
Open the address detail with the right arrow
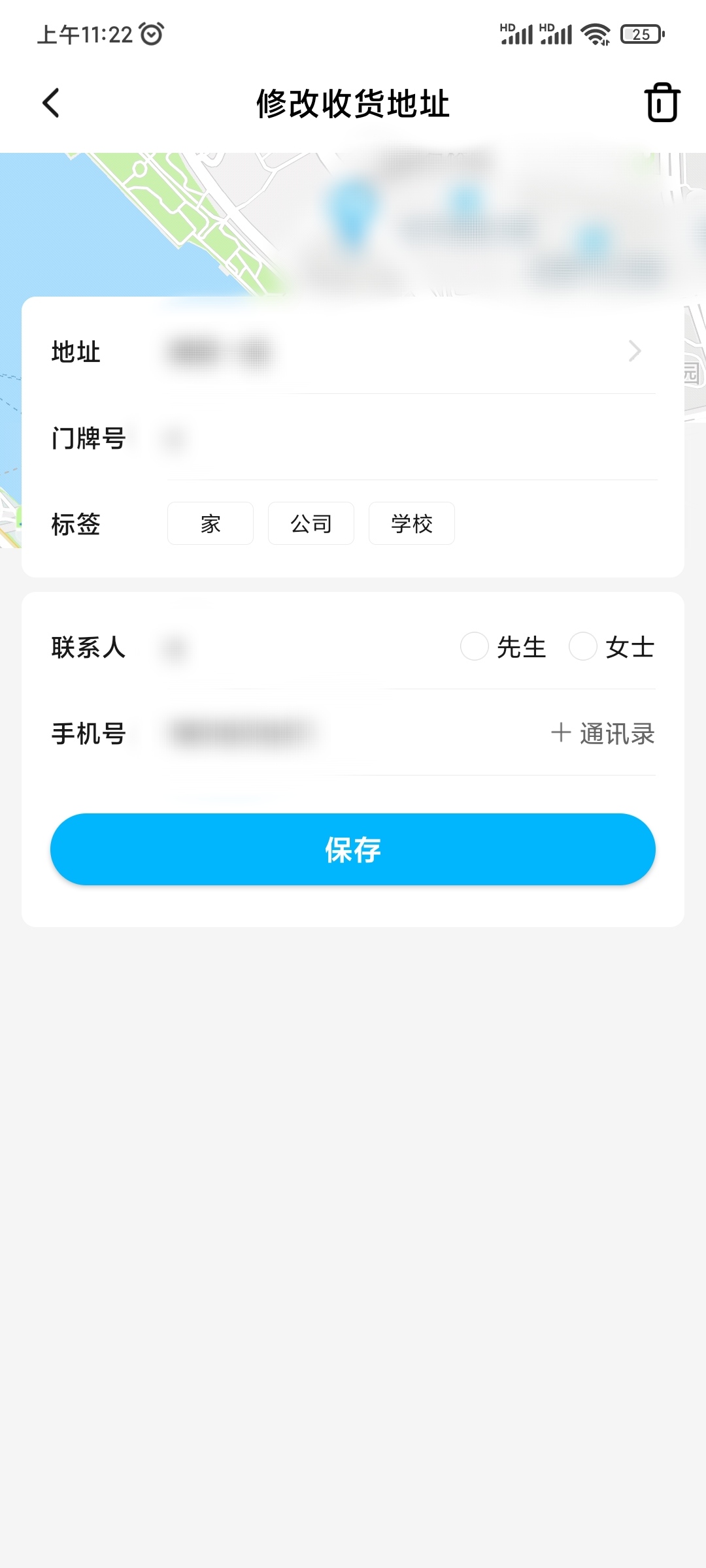(635, 352)
